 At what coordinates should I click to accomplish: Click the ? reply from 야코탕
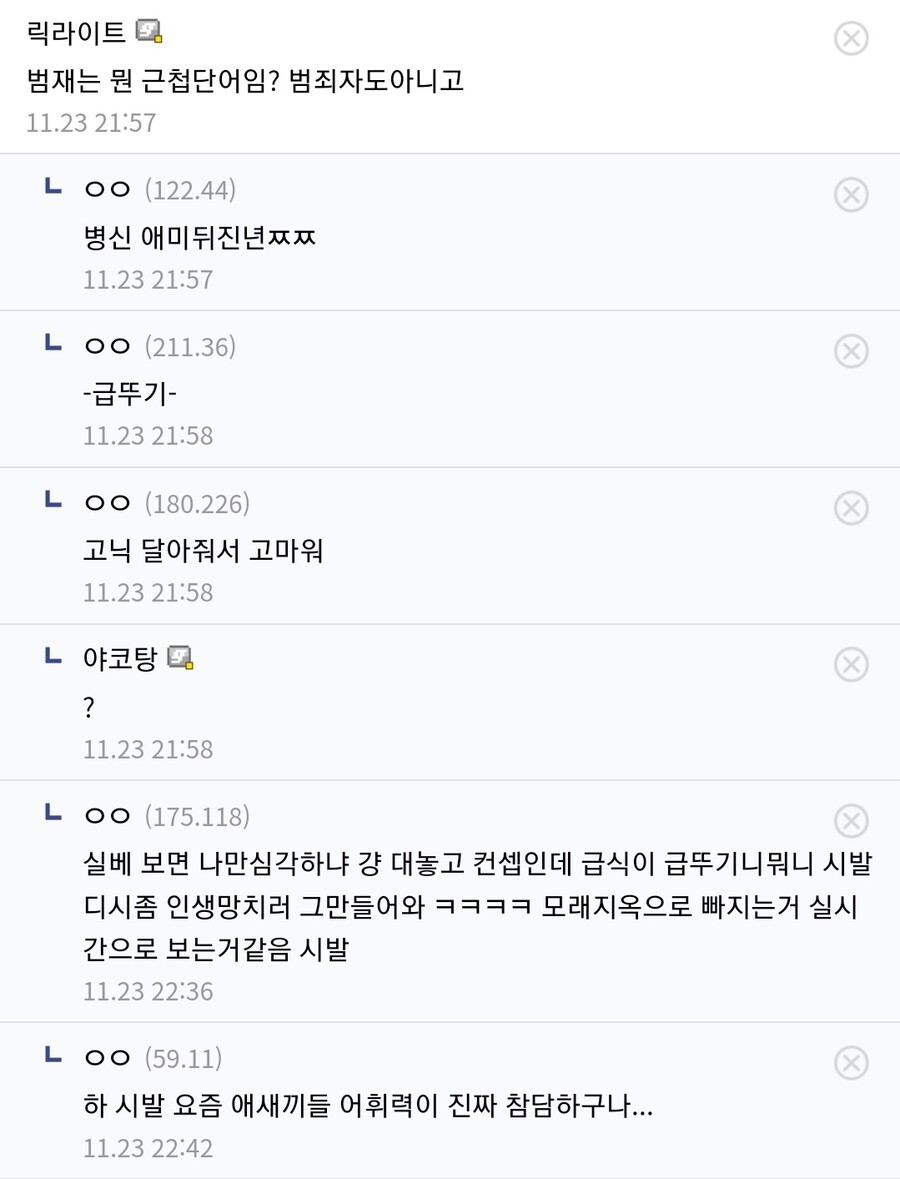pos(87,706)
